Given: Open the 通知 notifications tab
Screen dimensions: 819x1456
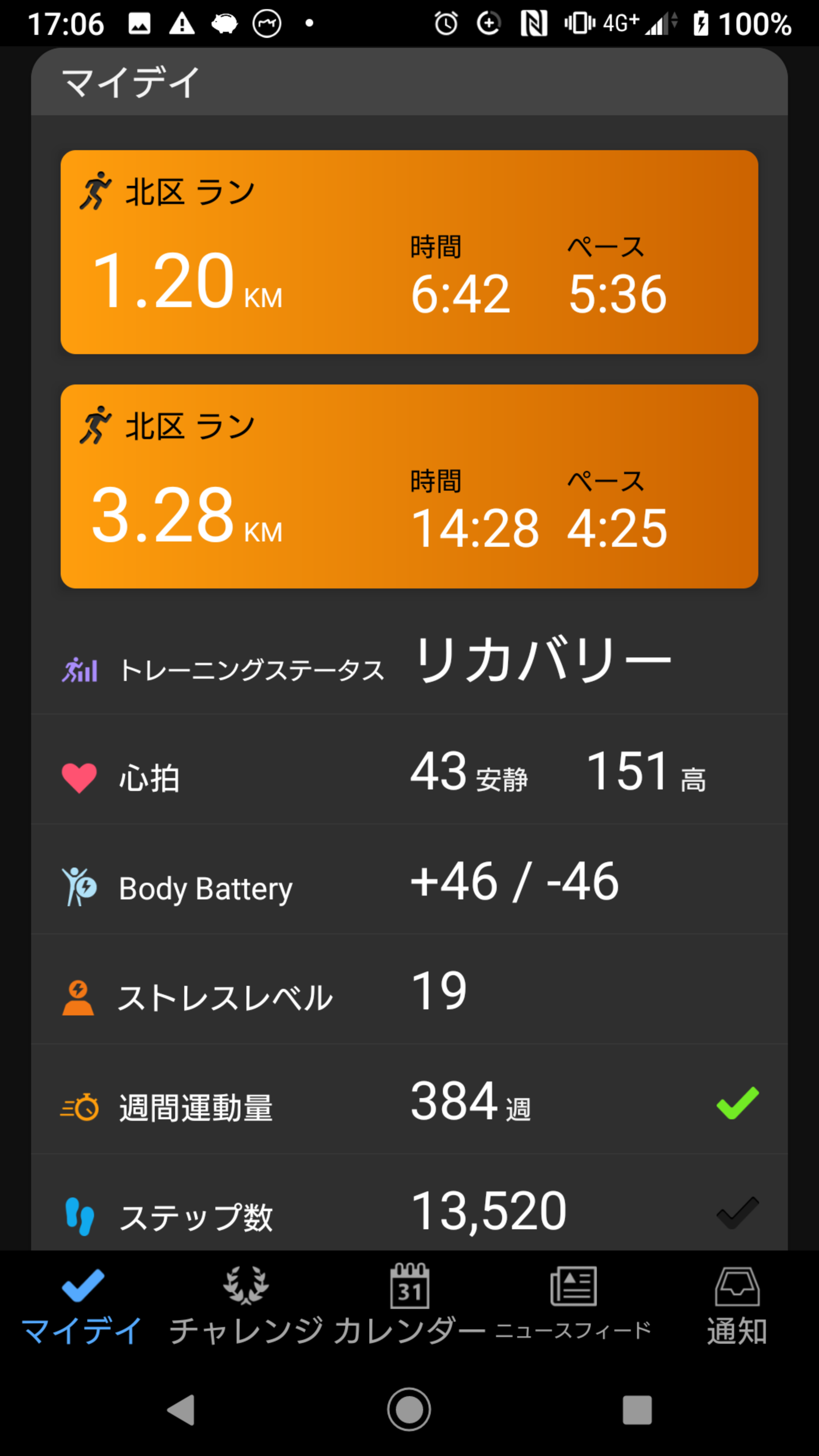Looking at the screenshot, I should tap(737, 1305).
